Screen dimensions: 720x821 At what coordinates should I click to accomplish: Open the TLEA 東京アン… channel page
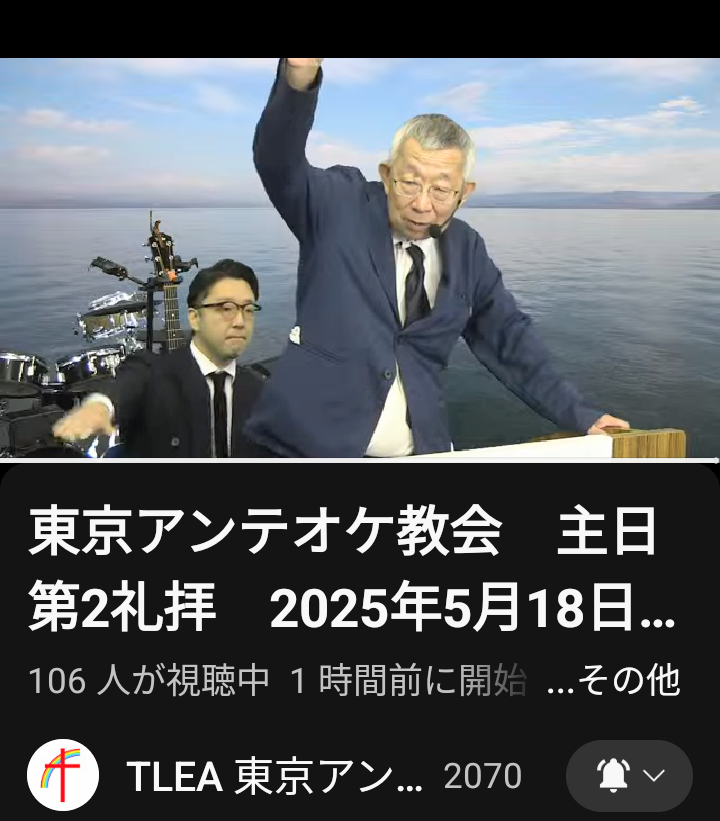pyautogui.click(x=275, y=776)
